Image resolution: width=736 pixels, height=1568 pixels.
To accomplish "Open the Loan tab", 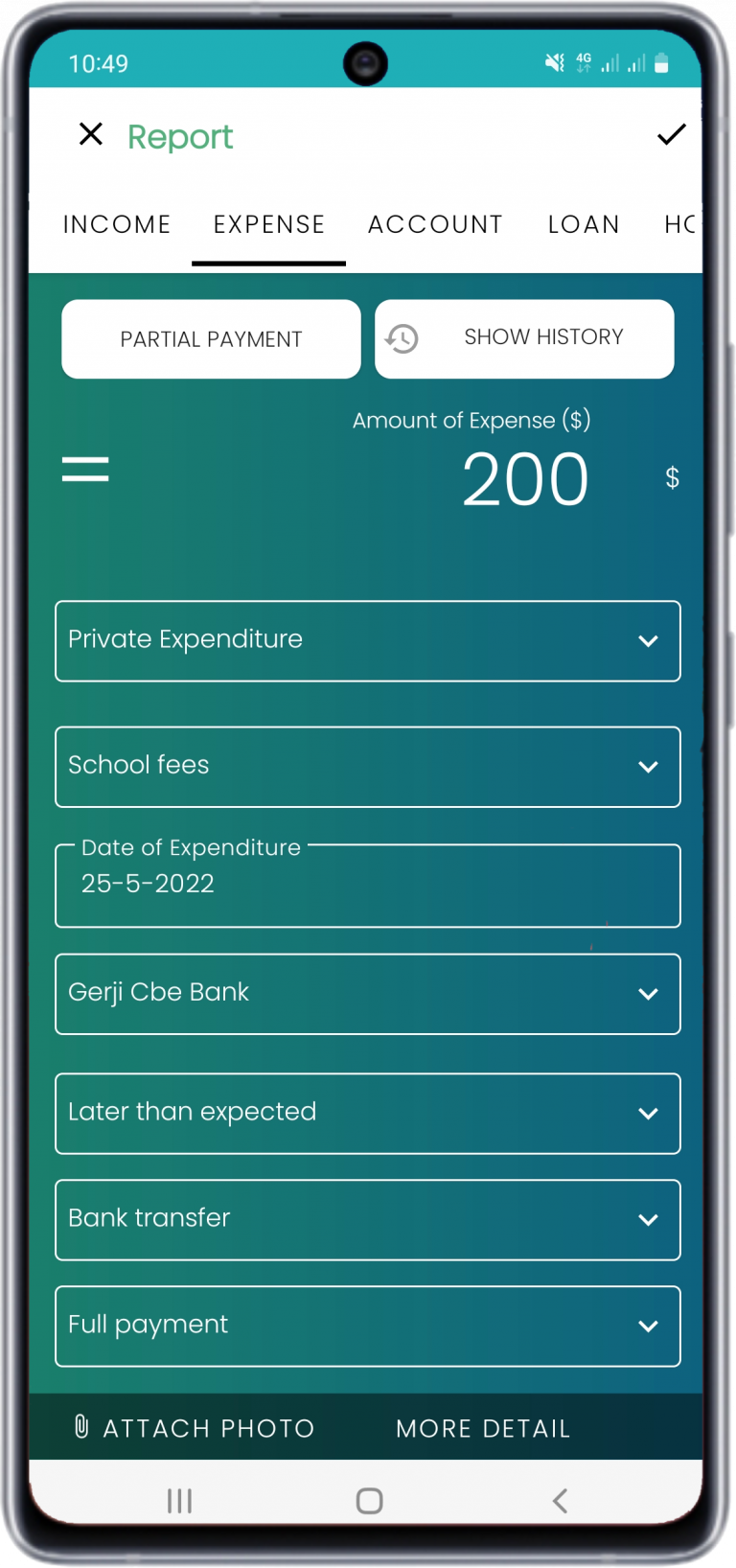I will 584,224.
